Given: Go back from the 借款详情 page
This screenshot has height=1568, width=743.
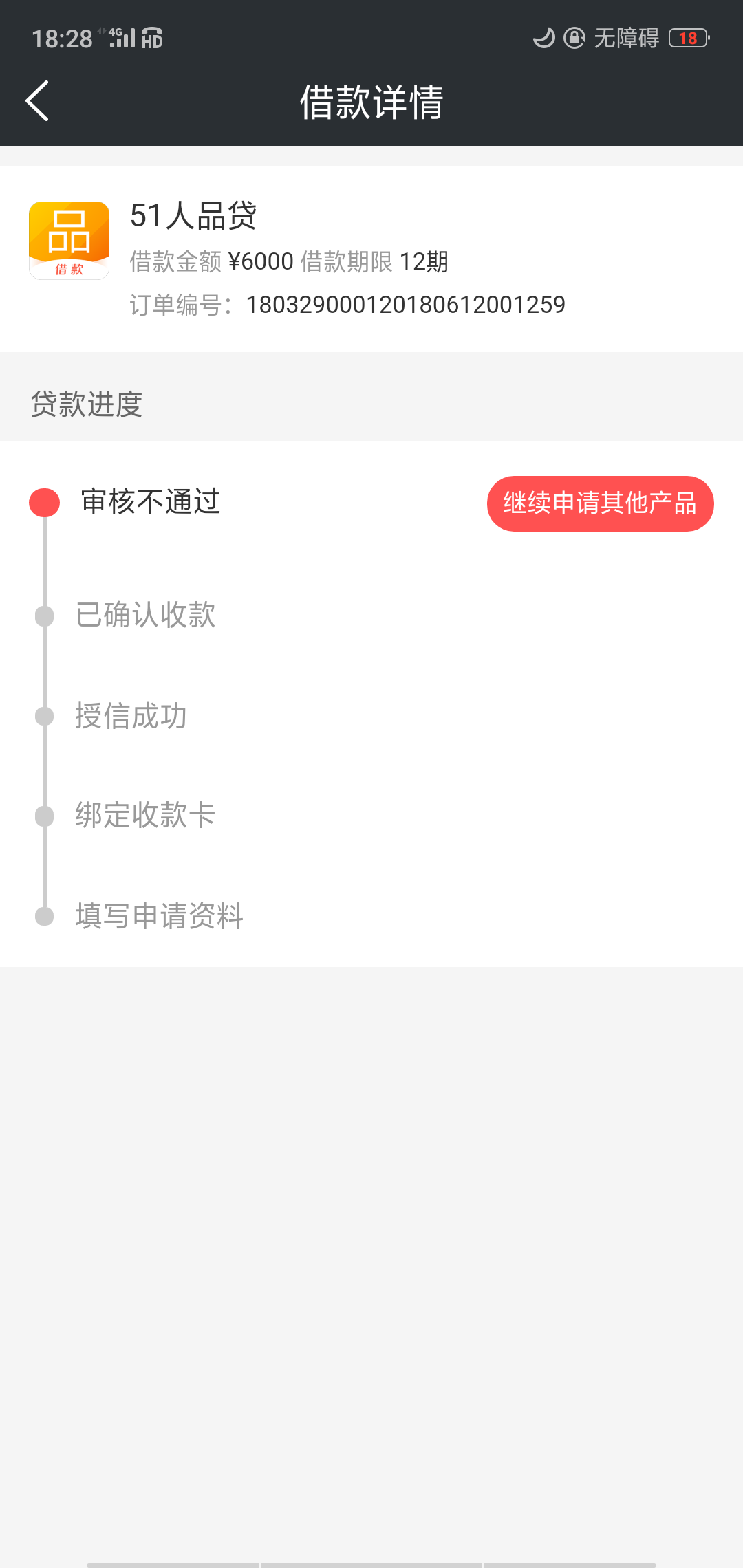Looking at the screenshot, I should pyautogui.click(x=38, y=101).
